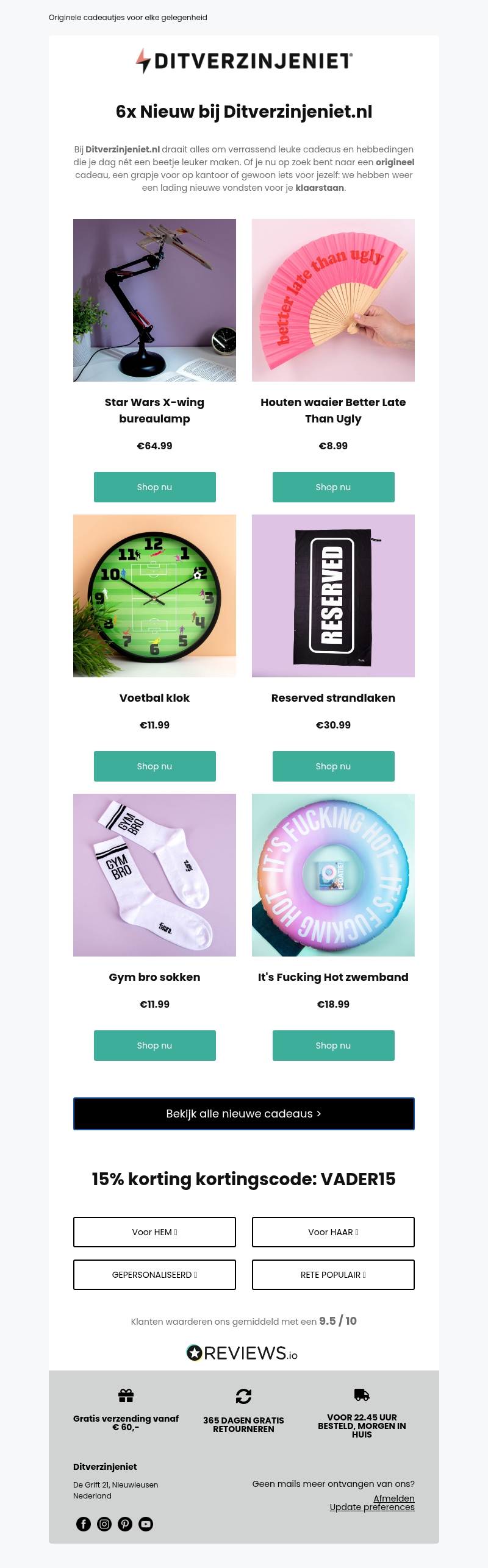Visit the Facebook page
Image resolution: width=488 pixels, height=1568 pixels.
click(x=84, y=1524)
